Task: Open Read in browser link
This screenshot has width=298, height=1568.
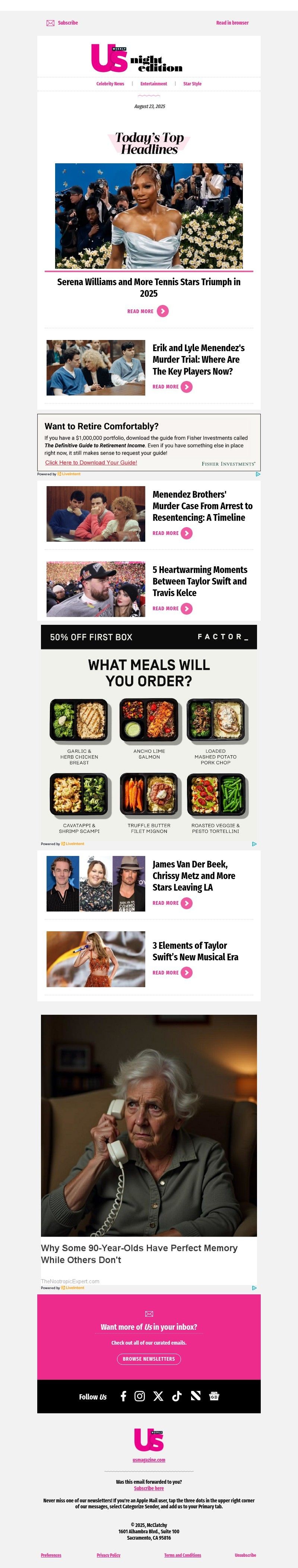Action: pos(232,22)
